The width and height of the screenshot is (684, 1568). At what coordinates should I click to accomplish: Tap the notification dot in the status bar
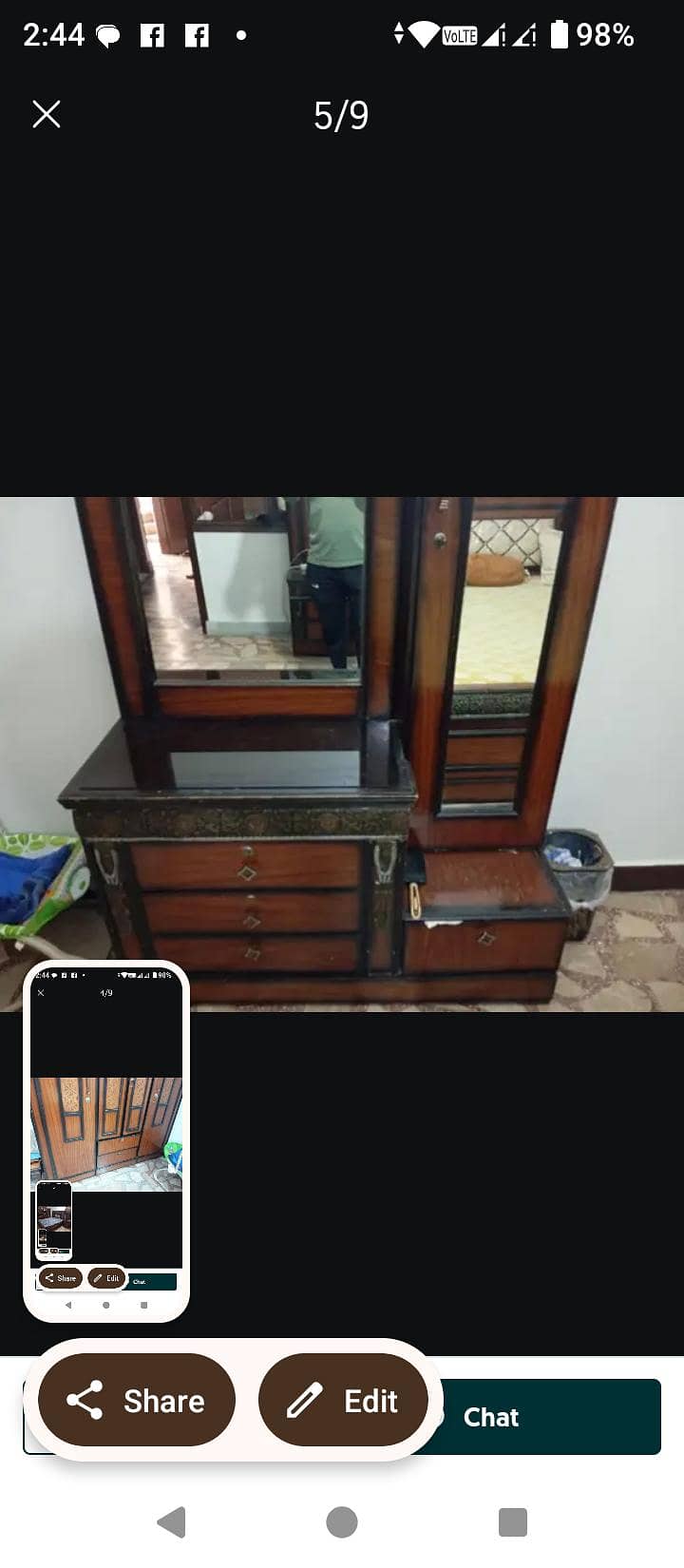pos(240,35)
